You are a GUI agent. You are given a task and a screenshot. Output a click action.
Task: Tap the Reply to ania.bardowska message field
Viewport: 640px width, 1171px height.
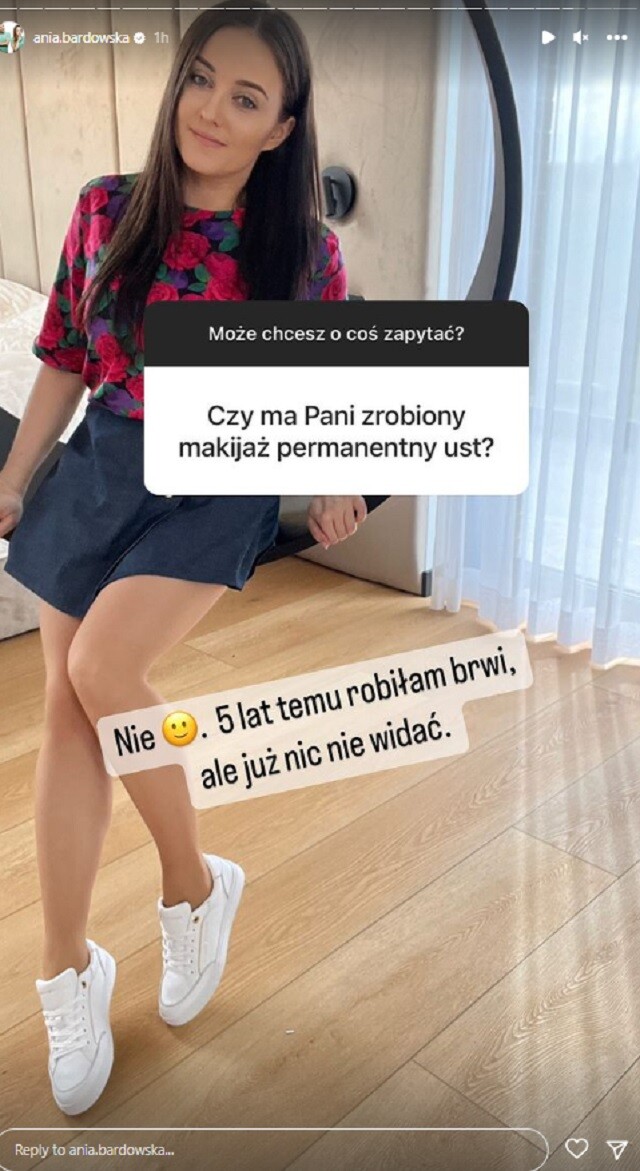click(270, 1149)
